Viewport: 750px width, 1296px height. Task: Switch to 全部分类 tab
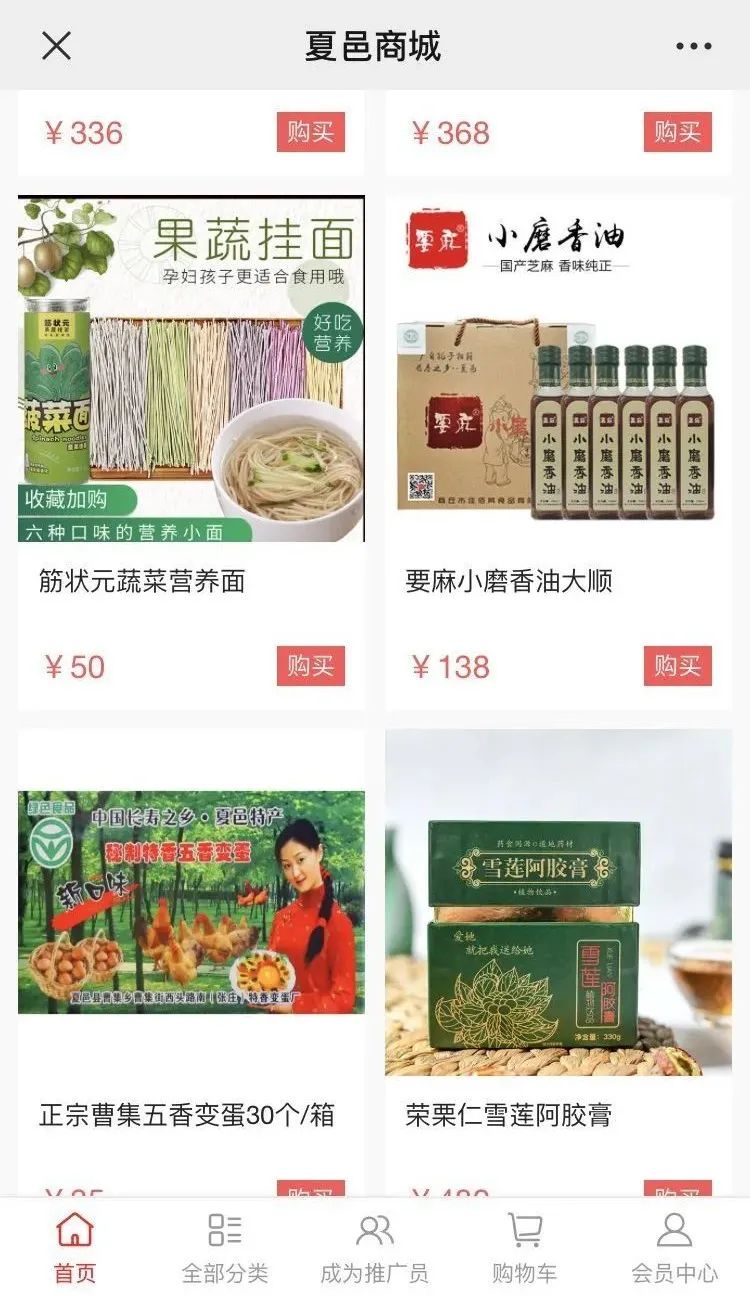(225, 1248)
